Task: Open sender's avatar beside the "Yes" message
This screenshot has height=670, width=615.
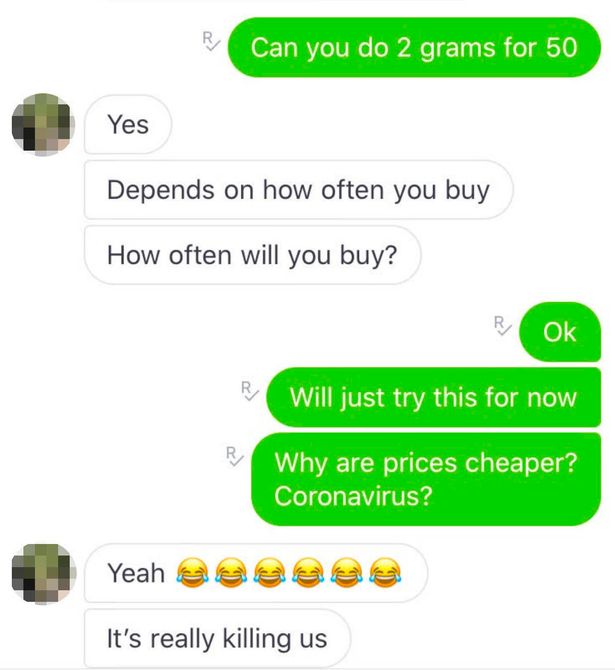Action: [x=42, y=125]
